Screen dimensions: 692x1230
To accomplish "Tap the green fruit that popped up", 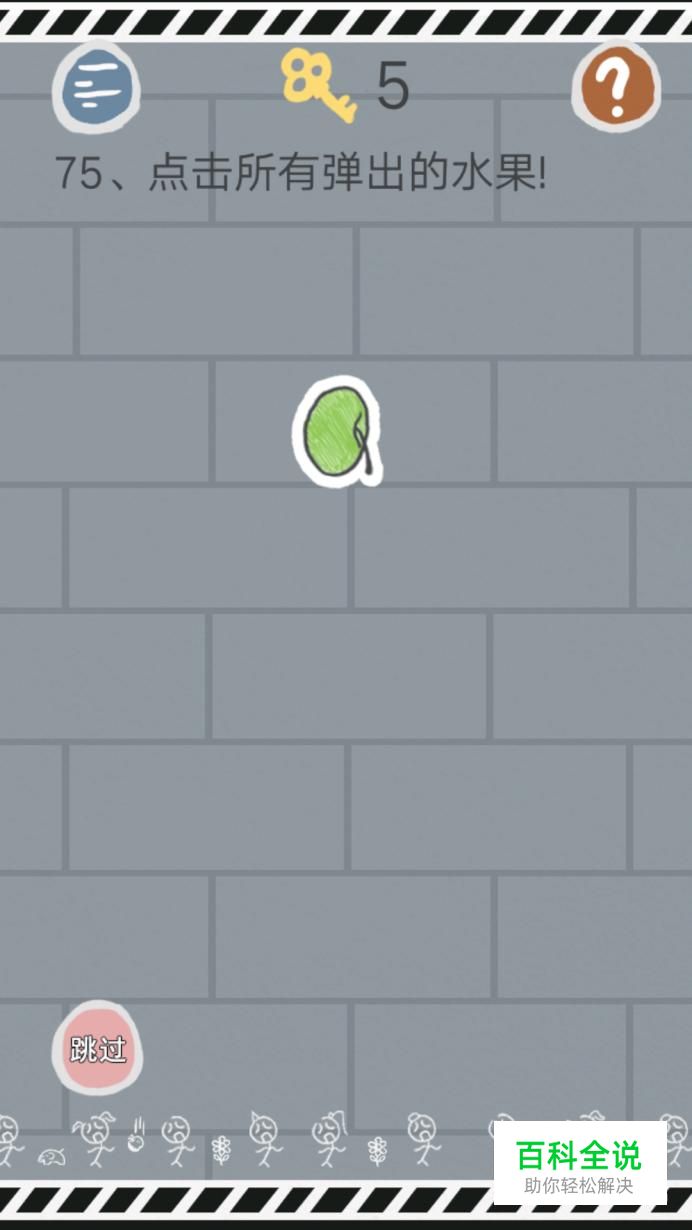I will click(x=339, y=432).
